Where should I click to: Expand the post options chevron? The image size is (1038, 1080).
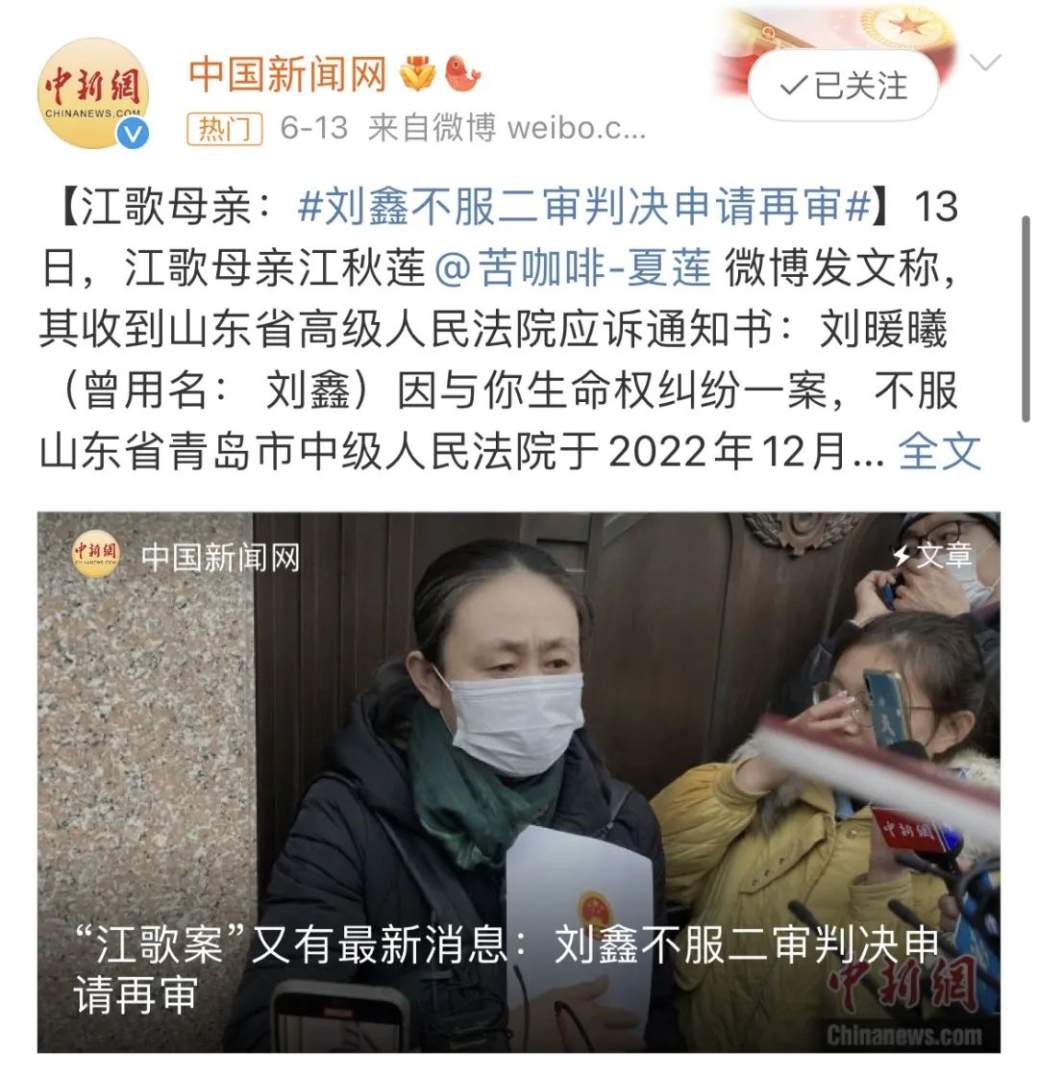pos(986,63)
